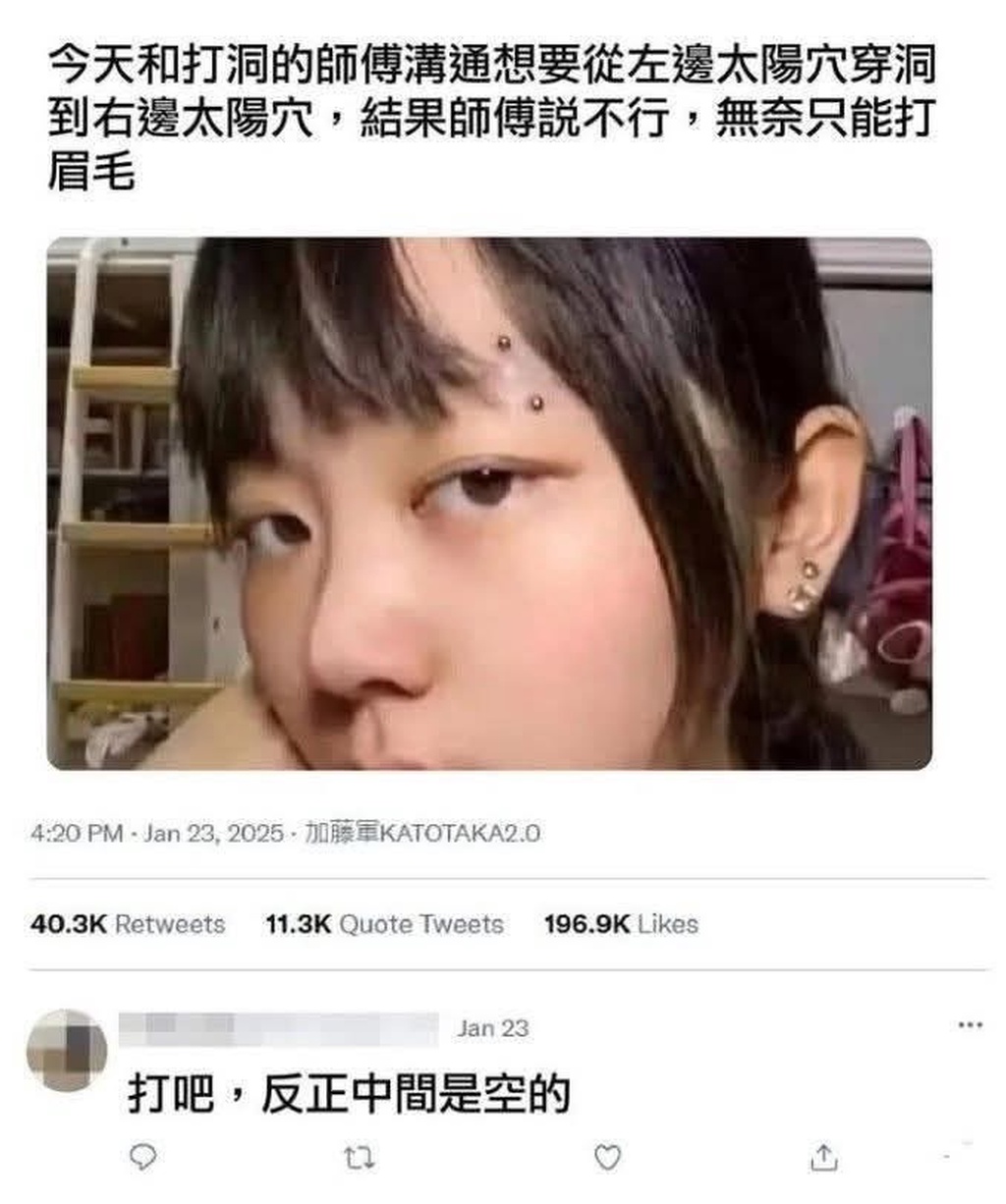View the 40.3K Retweets list

[x=128, y=924]
